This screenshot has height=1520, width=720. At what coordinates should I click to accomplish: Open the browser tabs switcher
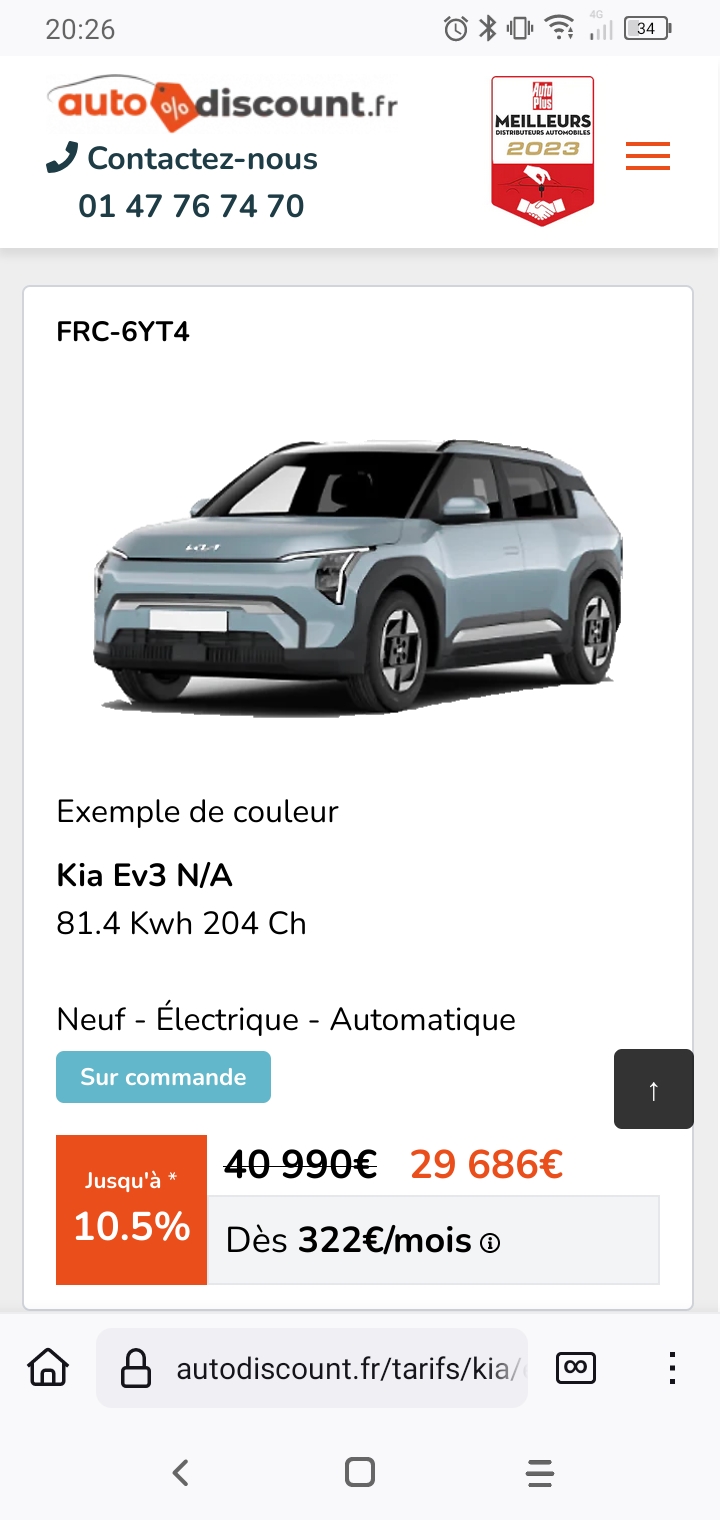point(575,1367)
